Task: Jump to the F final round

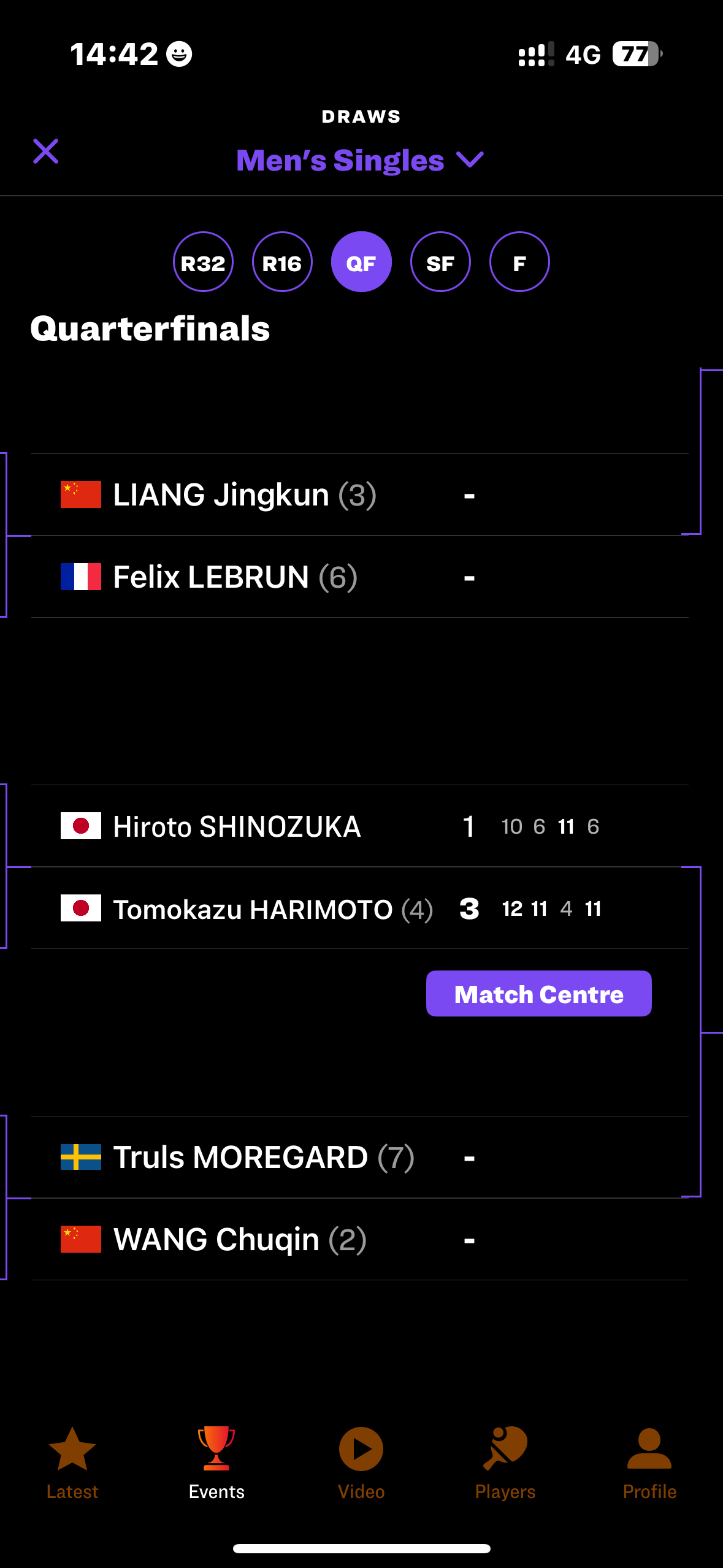Action: [519, 262]
